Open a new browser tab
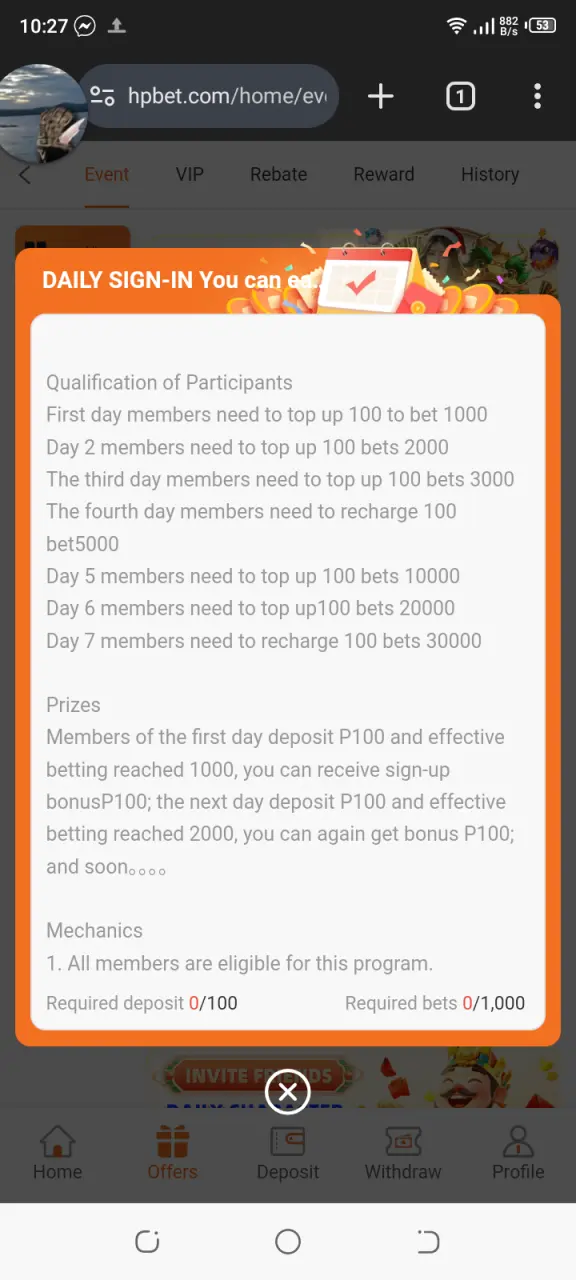 point(380,96)
